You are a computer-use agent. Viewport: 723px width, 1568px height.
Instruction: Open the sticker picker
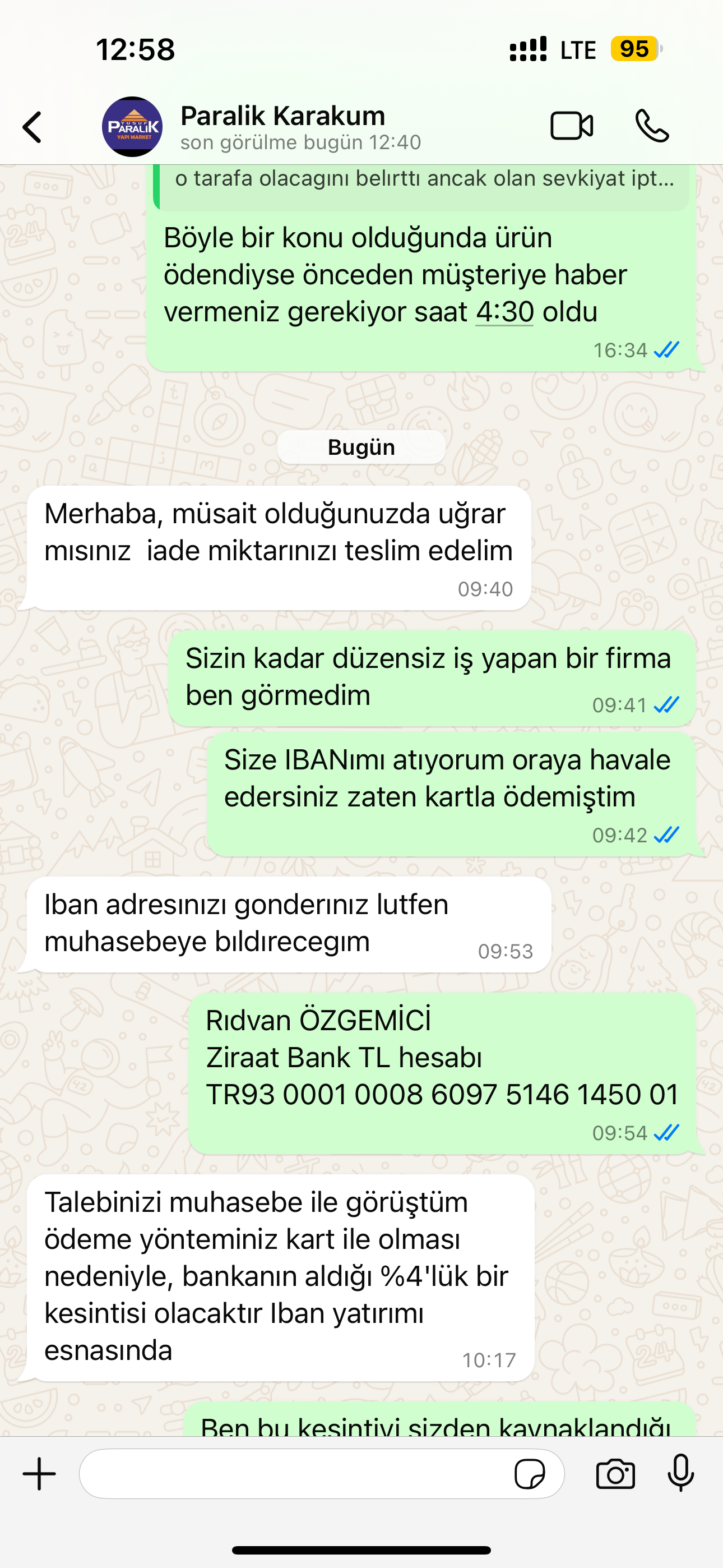[530, 1474]
